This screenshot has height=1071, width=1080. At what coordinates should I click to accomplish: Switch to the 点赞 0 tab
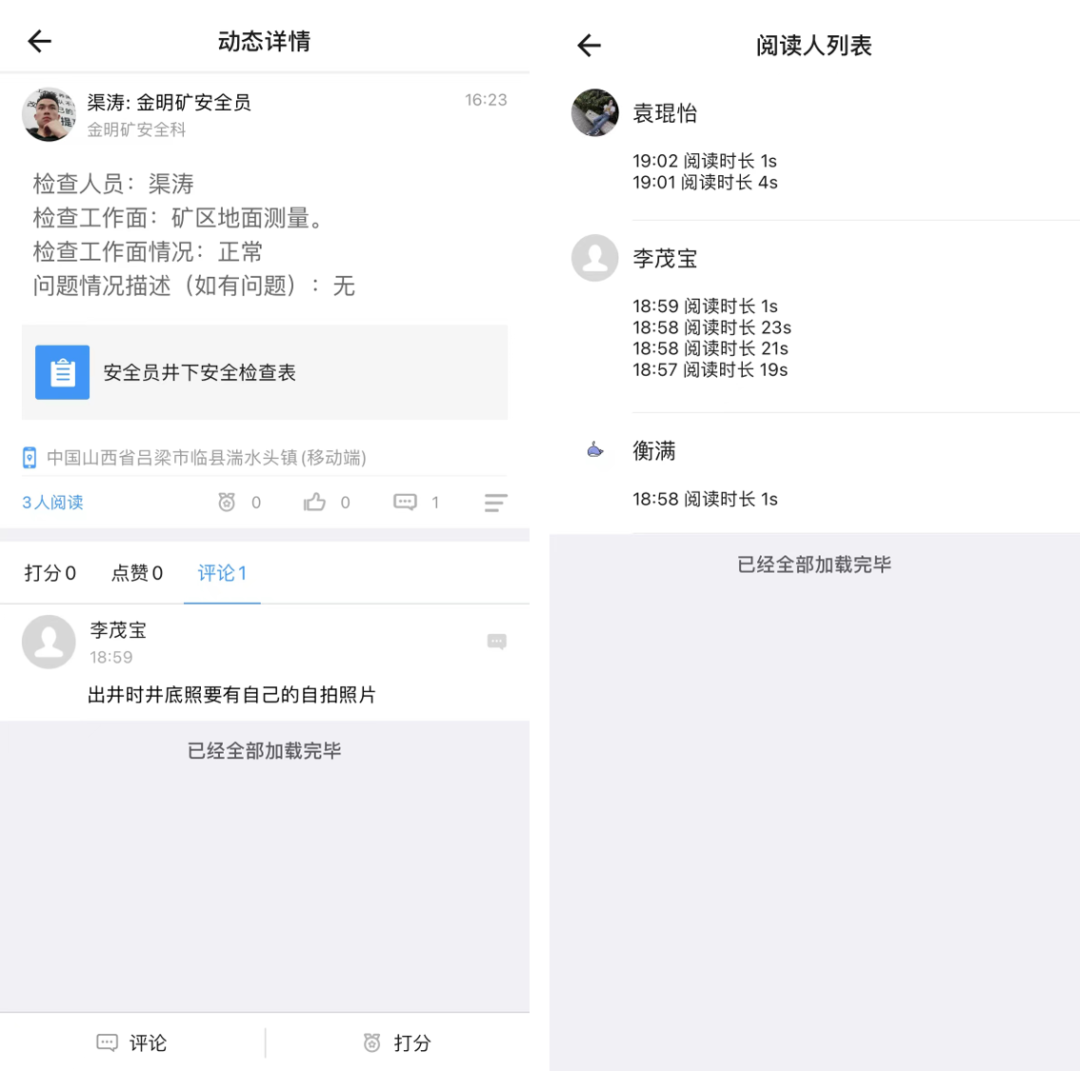click(136, 573)
